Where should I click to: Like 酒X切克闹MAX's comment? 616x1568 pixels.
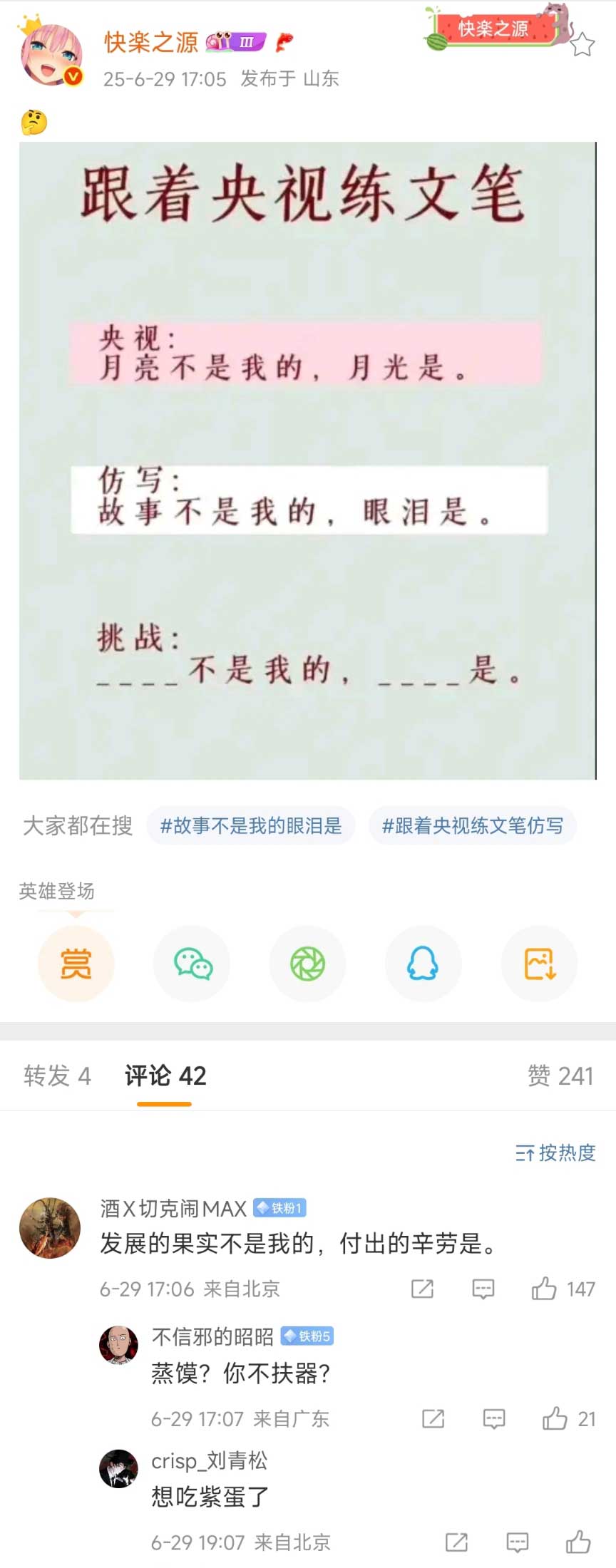click(545, 1289)
